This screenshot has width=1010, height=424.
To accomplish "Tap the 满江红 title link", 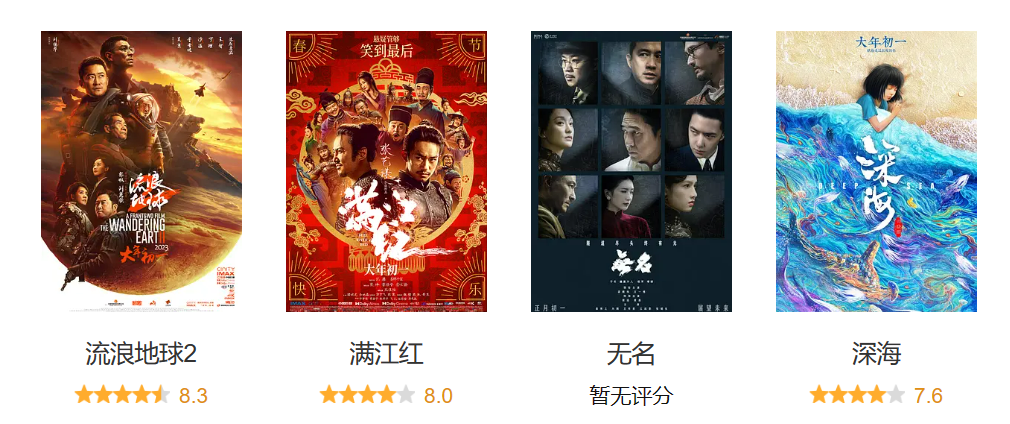I will pyautogui.click(x=386, y=353).
